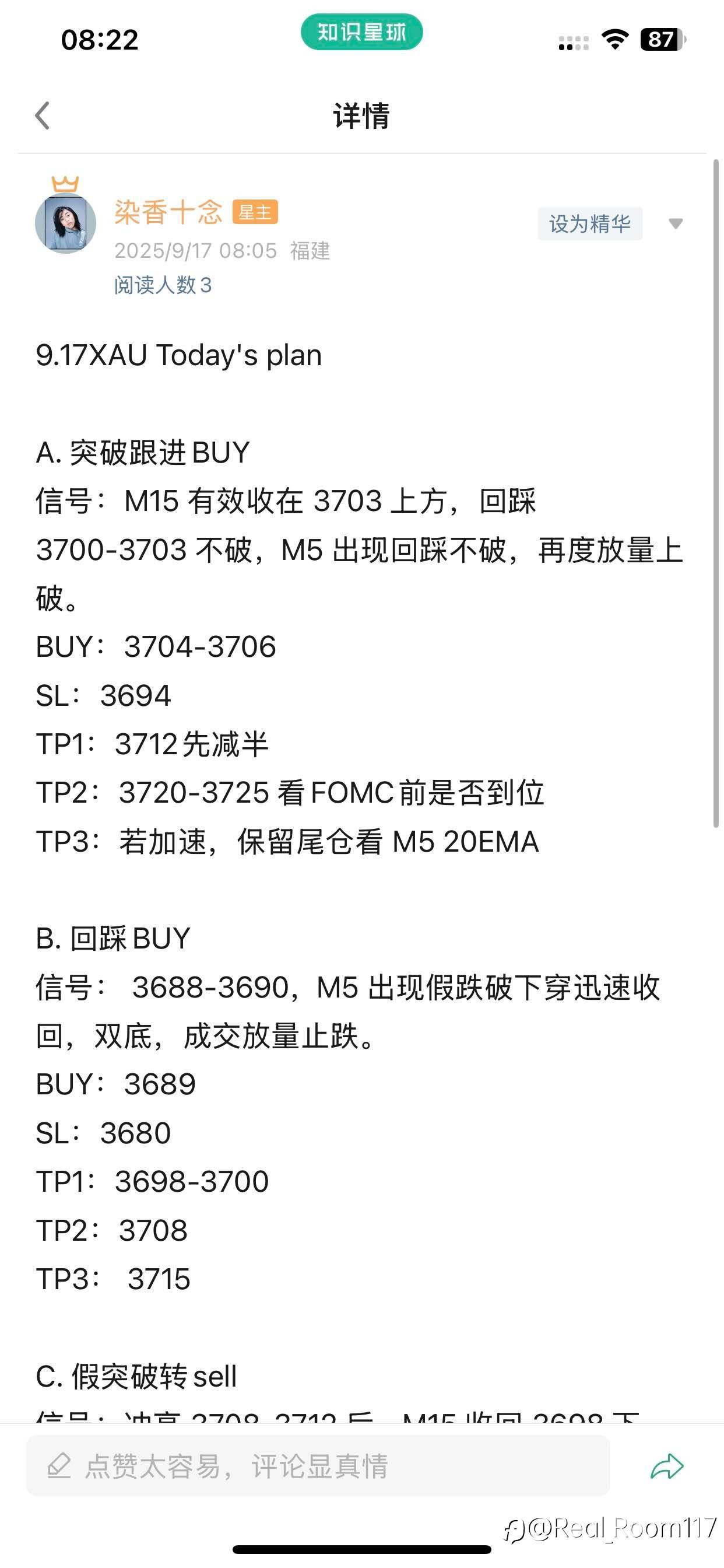The width and height of the screenshot is (724, 1568).
Task: Click the crown icon above the avatar
Action: point(64,184)
